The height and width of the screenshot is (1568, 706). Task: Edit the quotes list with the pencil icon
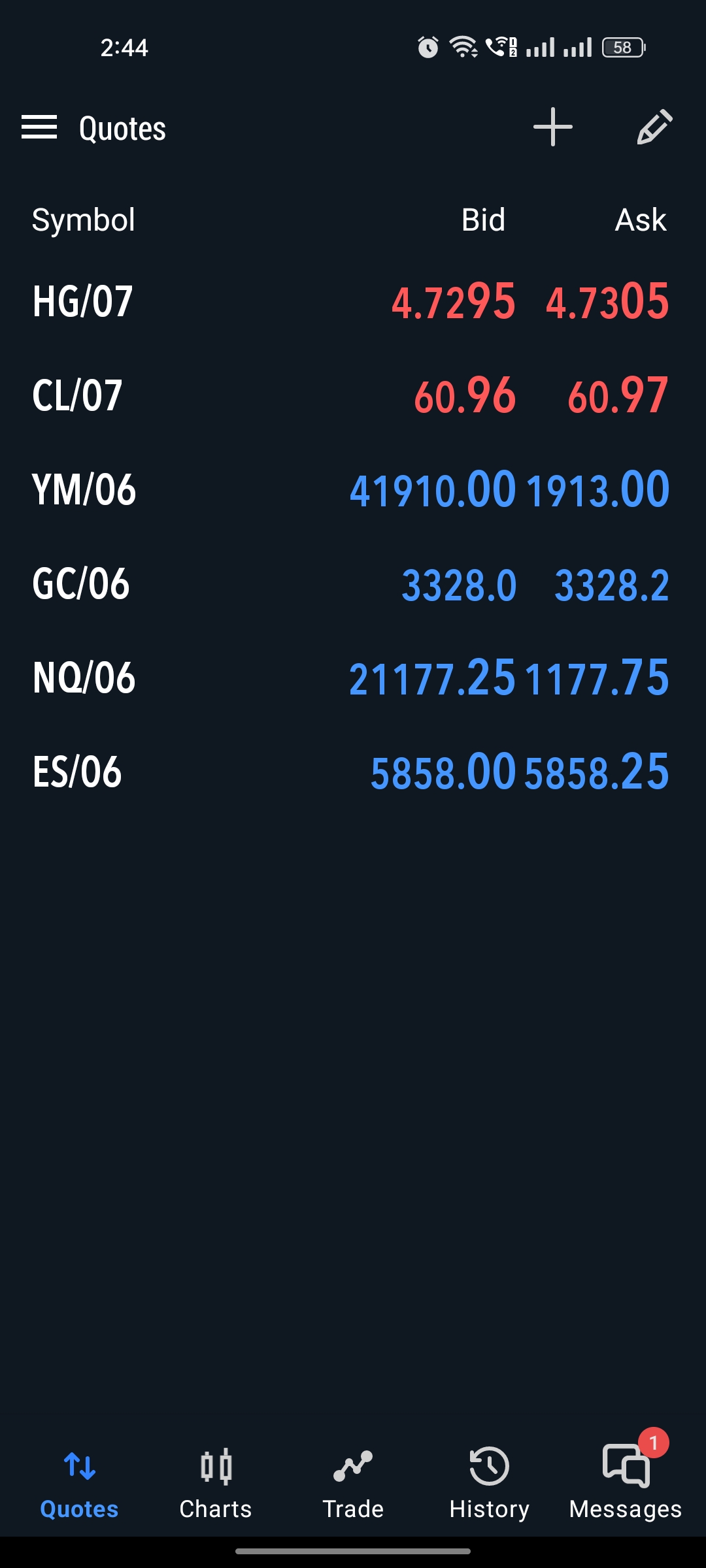pyautogui.click(x=654, y=127)
